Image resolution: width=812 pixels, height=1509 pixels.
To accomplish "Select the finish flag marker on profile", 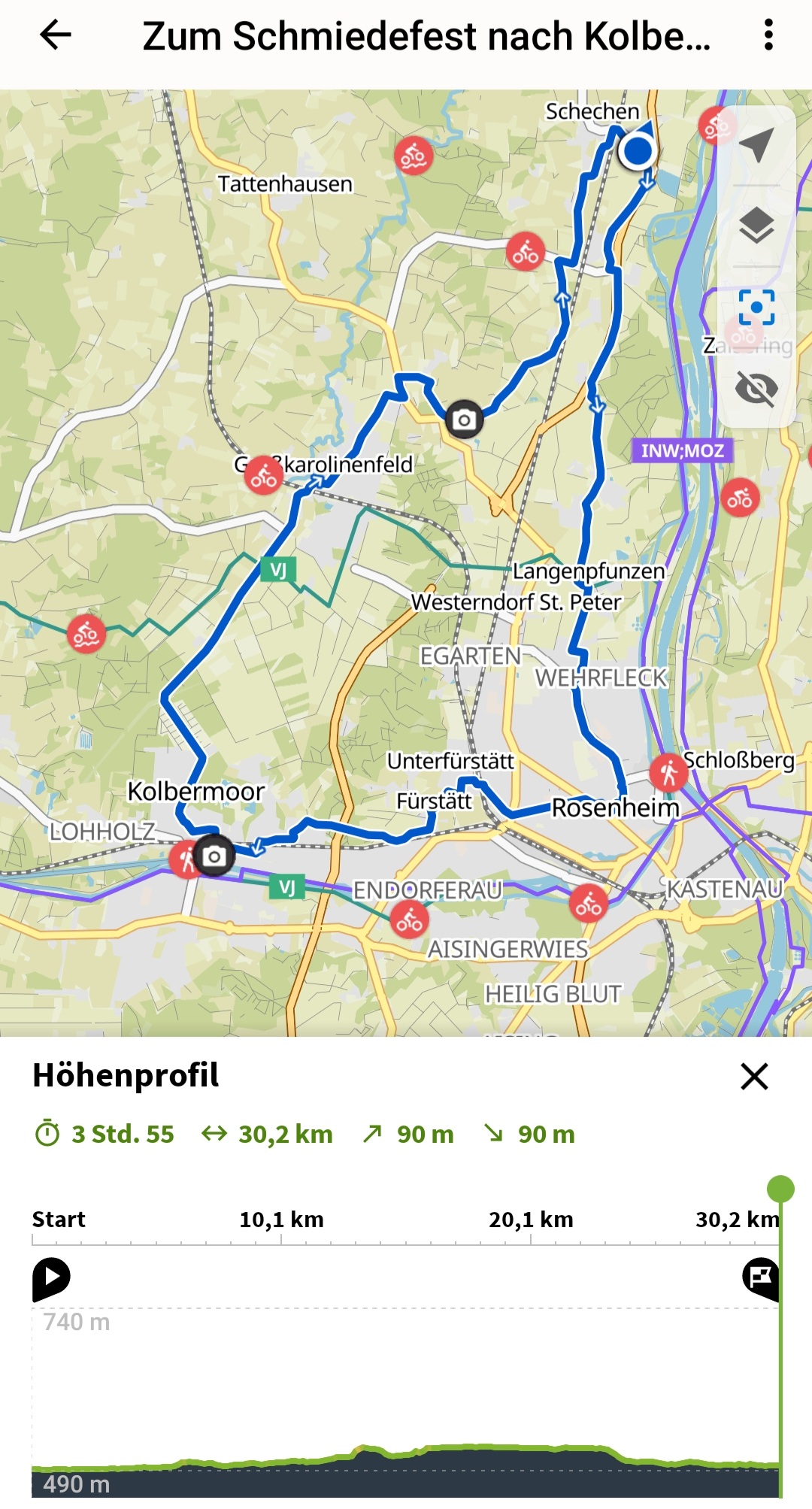I will tap(761, 1277).
